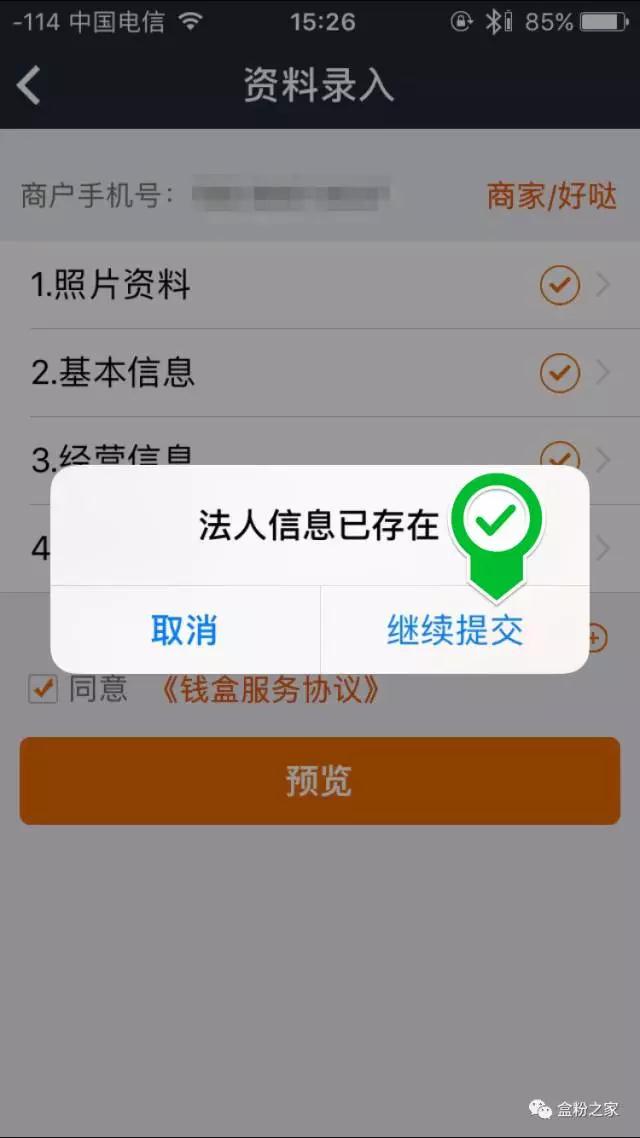Open 1.照片资料 section
This screenshot has height=1138, width=640.
click(x=320, y=286)
